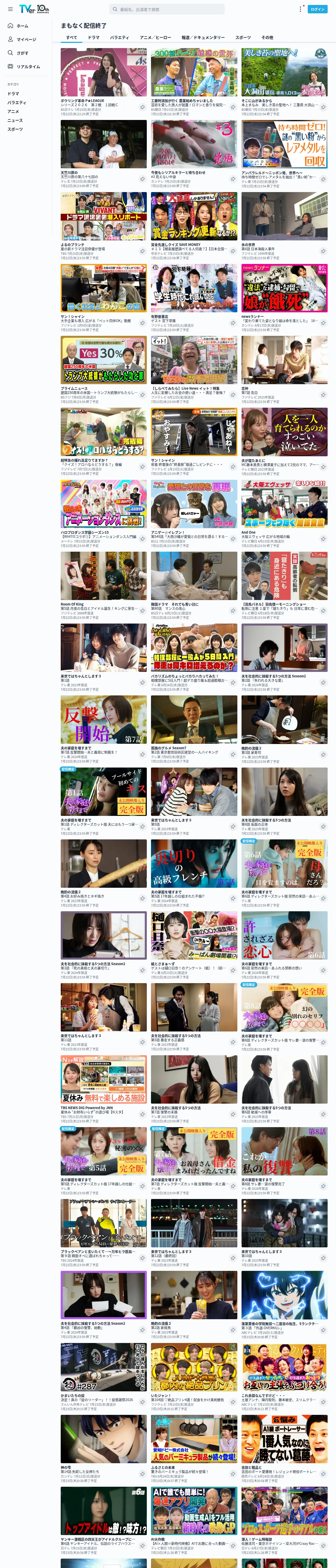Switch to the スポーツ tab
Screen dimensions: 336x1568
(x=243, y=38)
